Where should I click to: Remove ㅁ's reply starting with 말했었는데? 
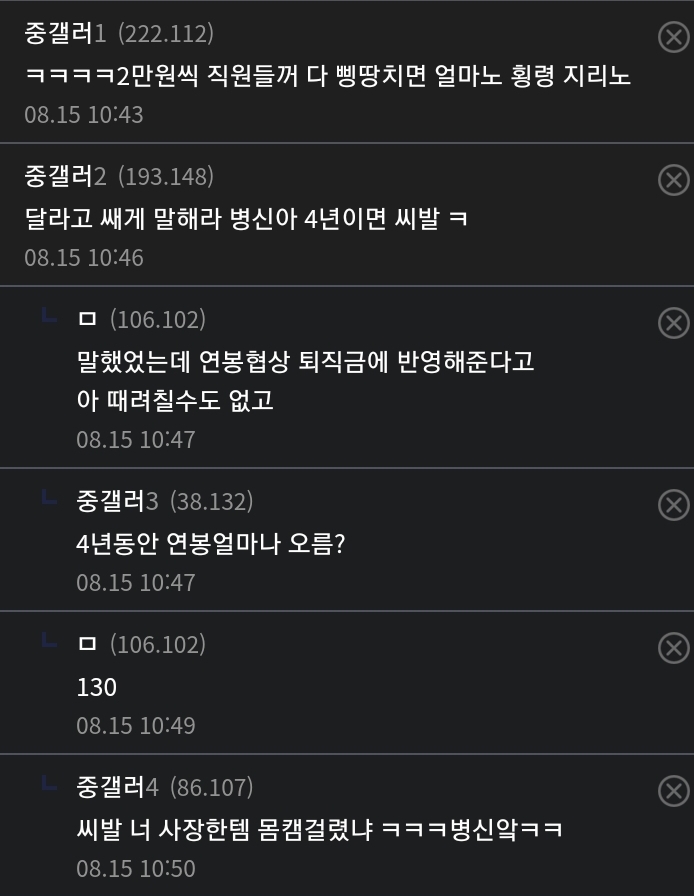click(673, 323)
